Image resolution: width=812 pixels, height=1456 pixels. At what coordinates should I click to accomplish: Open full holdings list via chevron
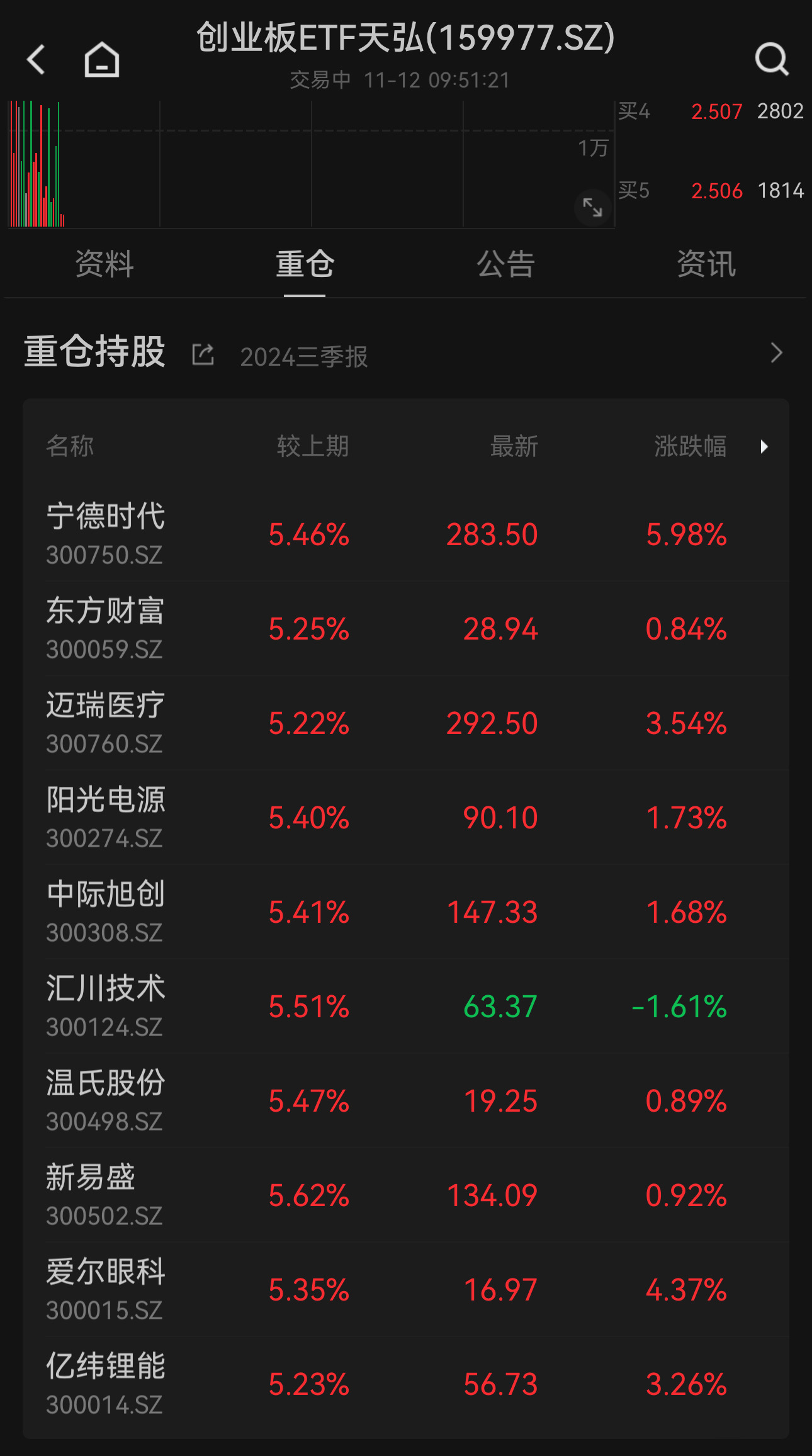point(776,353)
